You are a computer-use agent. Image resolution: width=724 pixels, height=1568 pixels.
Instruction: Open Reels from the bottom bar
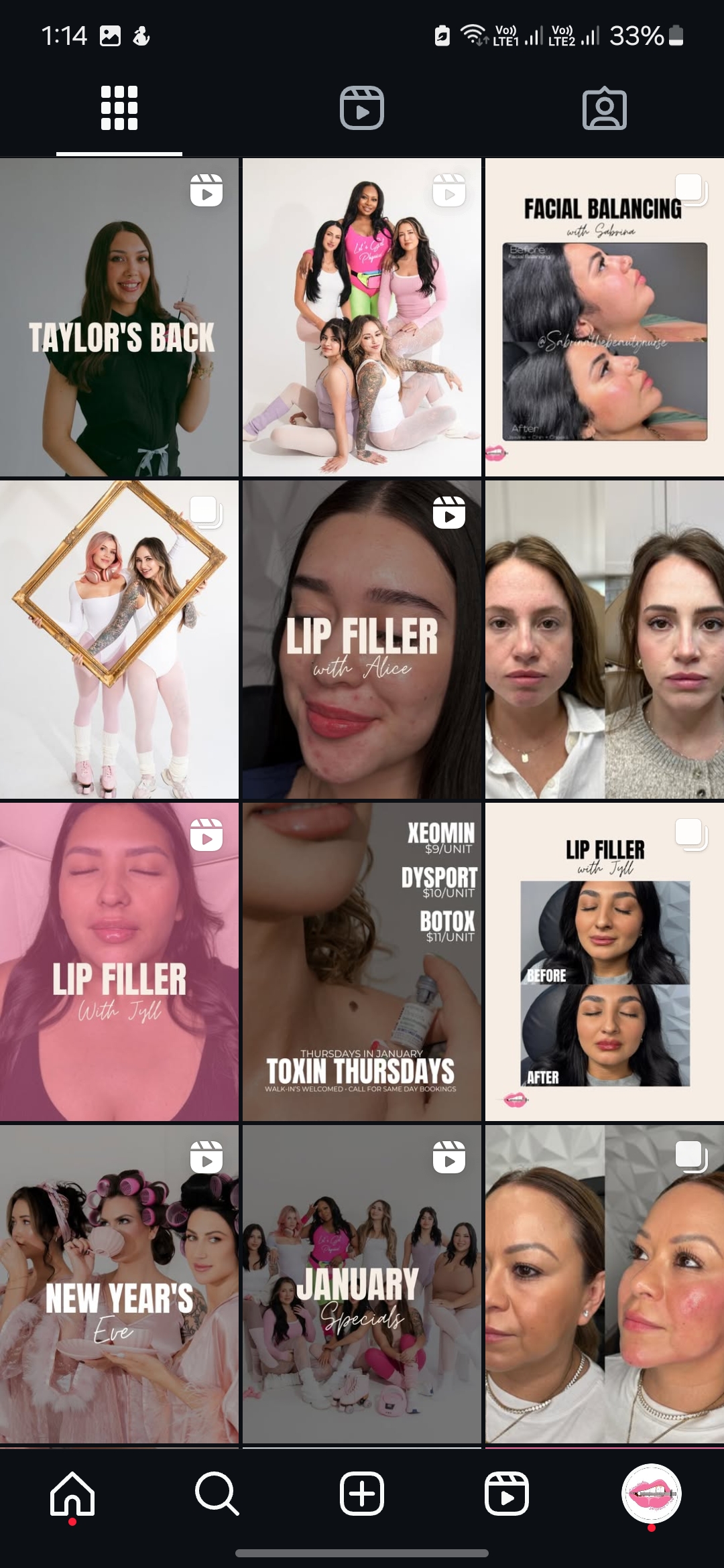[x=507, y=1494]
